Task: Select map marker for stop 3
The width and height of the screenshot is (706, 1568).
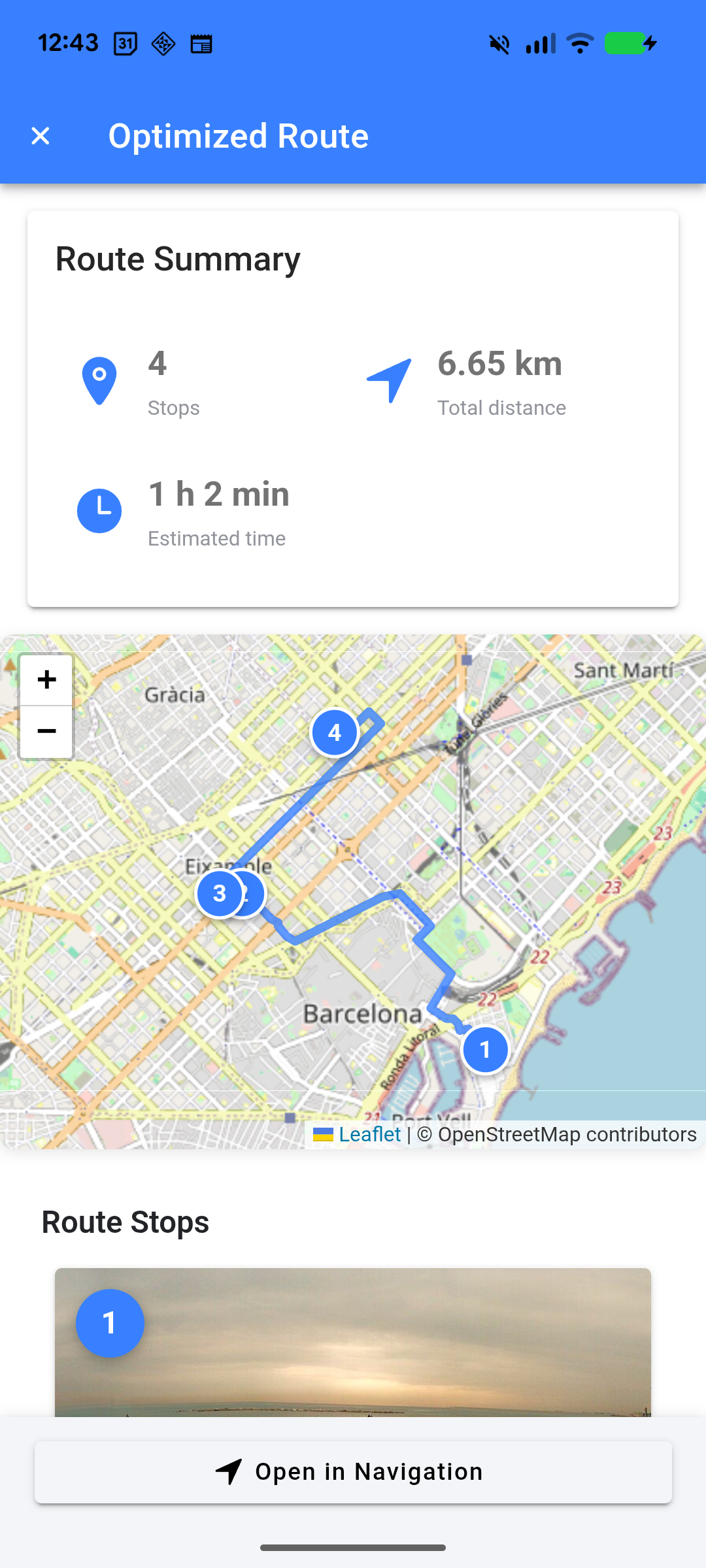Action: tap(218, 894)
